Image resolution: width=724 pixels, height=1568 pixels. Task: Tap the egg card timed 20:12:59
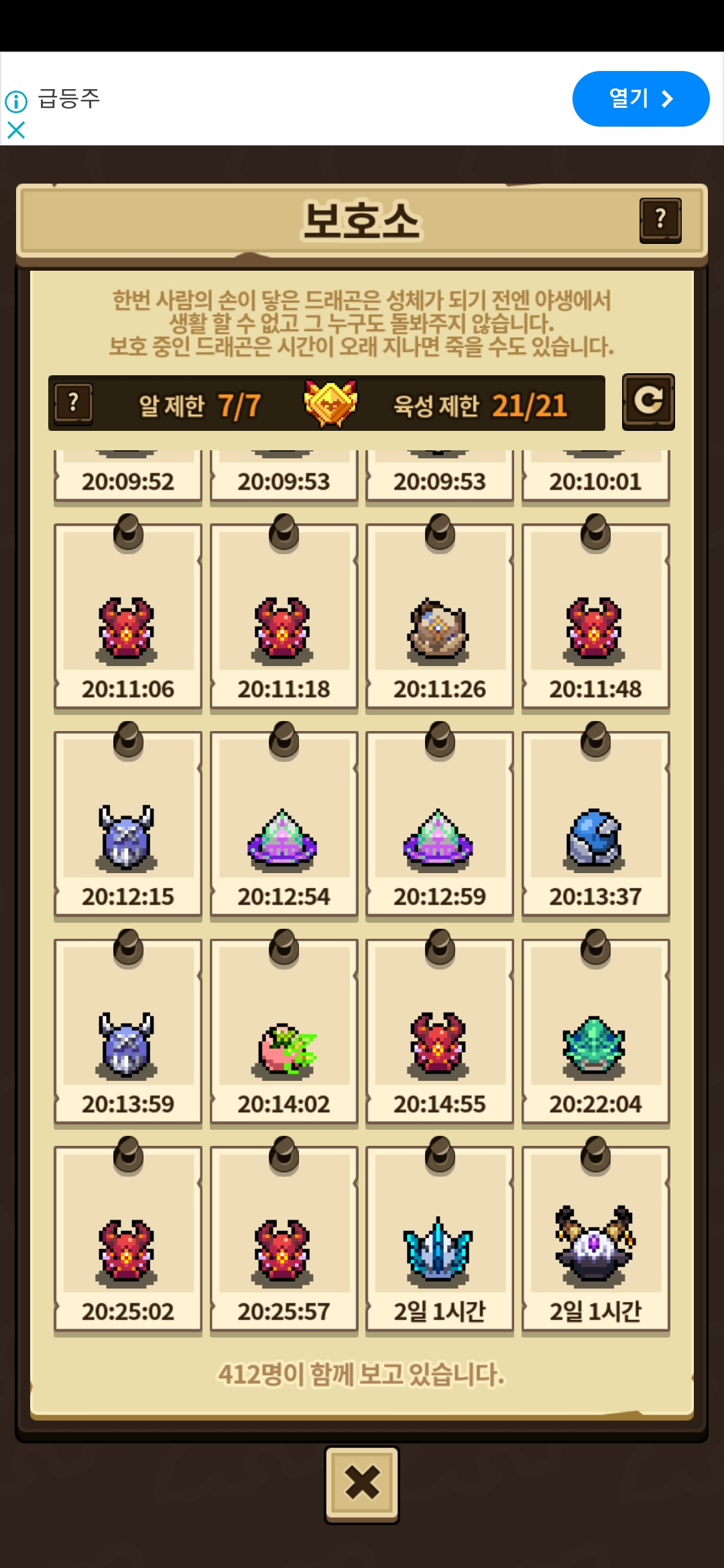point(440,824)
